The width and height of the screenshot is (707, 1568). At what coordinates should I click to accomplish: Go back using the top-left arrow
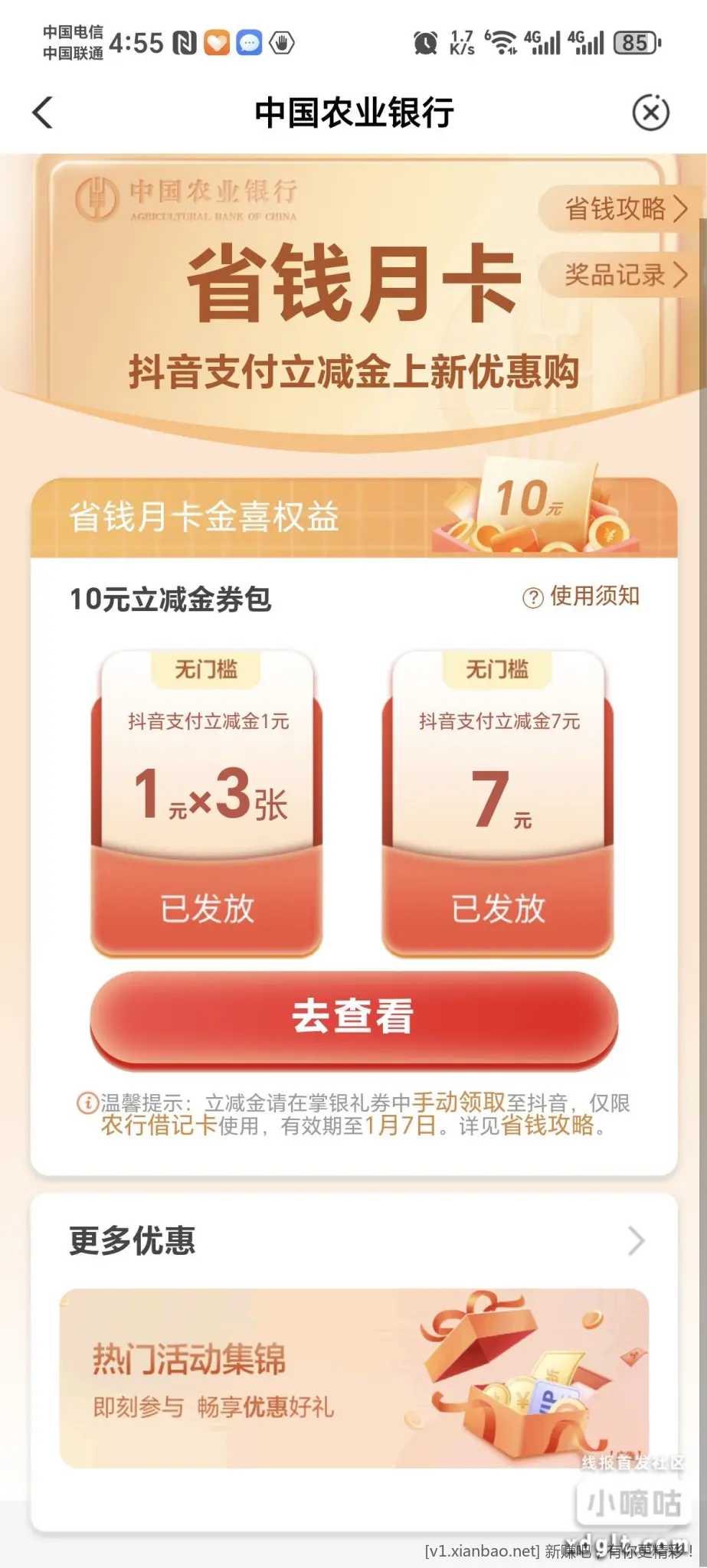pos(44,113)
